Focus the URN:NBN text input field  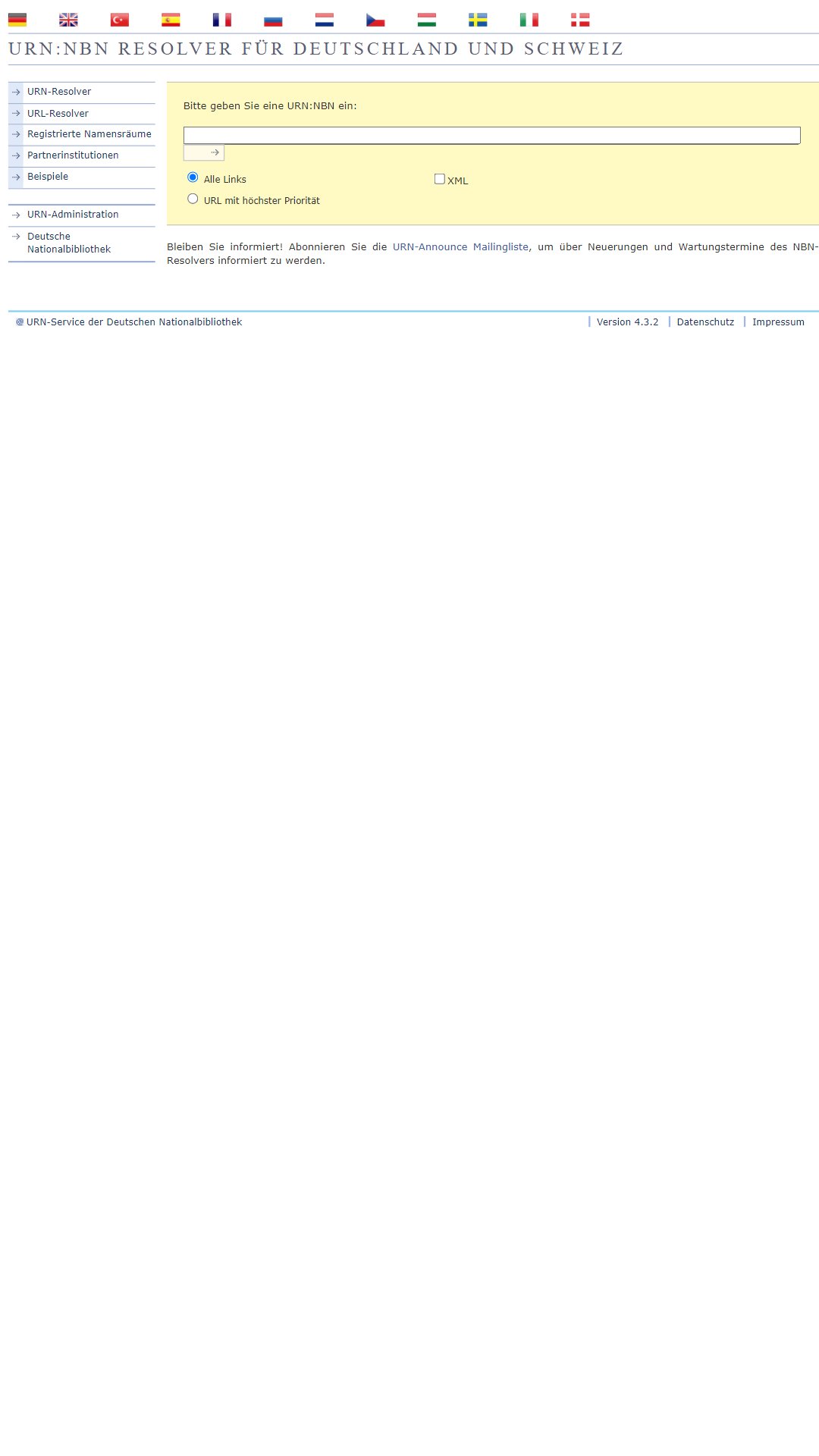[x=492, y=136]
